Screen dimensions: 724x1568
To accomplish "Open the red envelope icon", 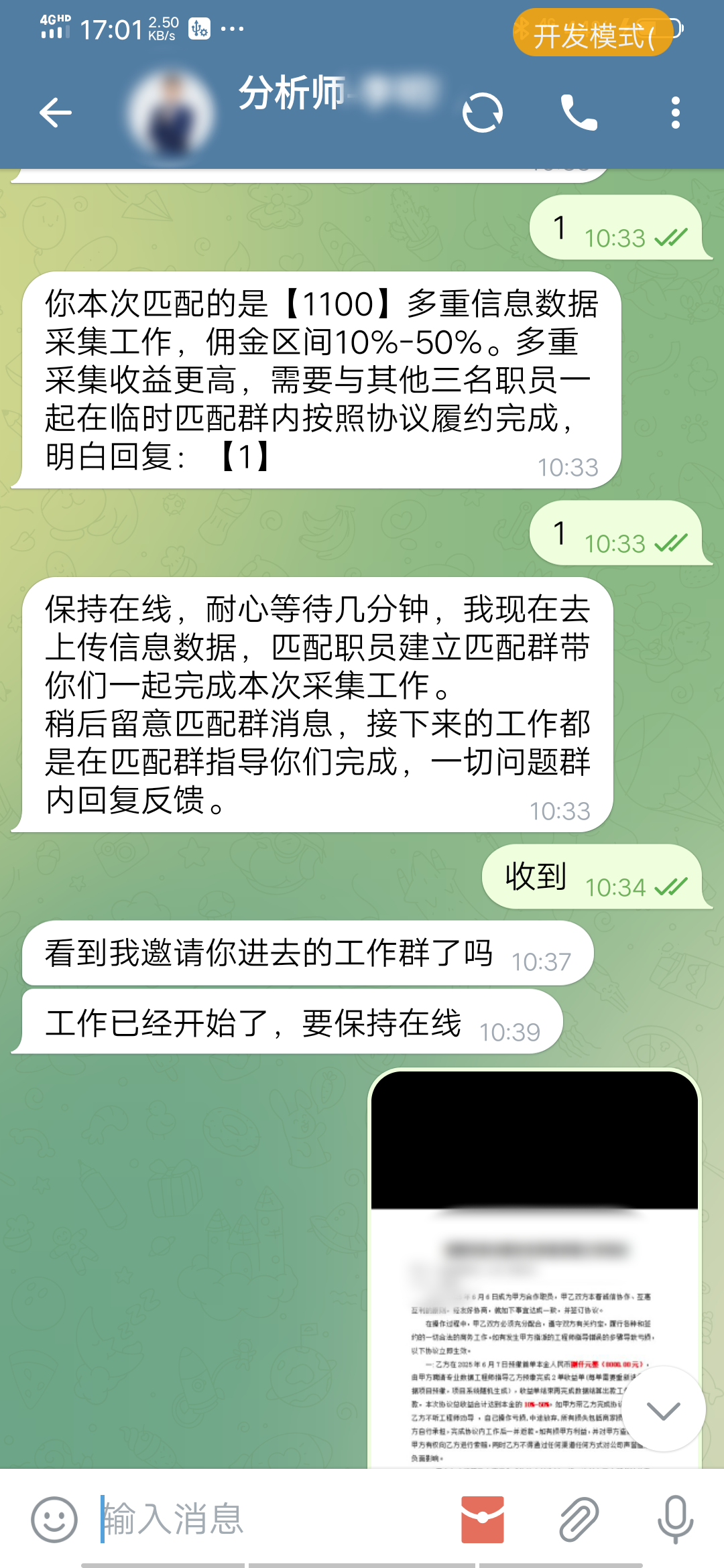I will click(x=483, y=1519).
